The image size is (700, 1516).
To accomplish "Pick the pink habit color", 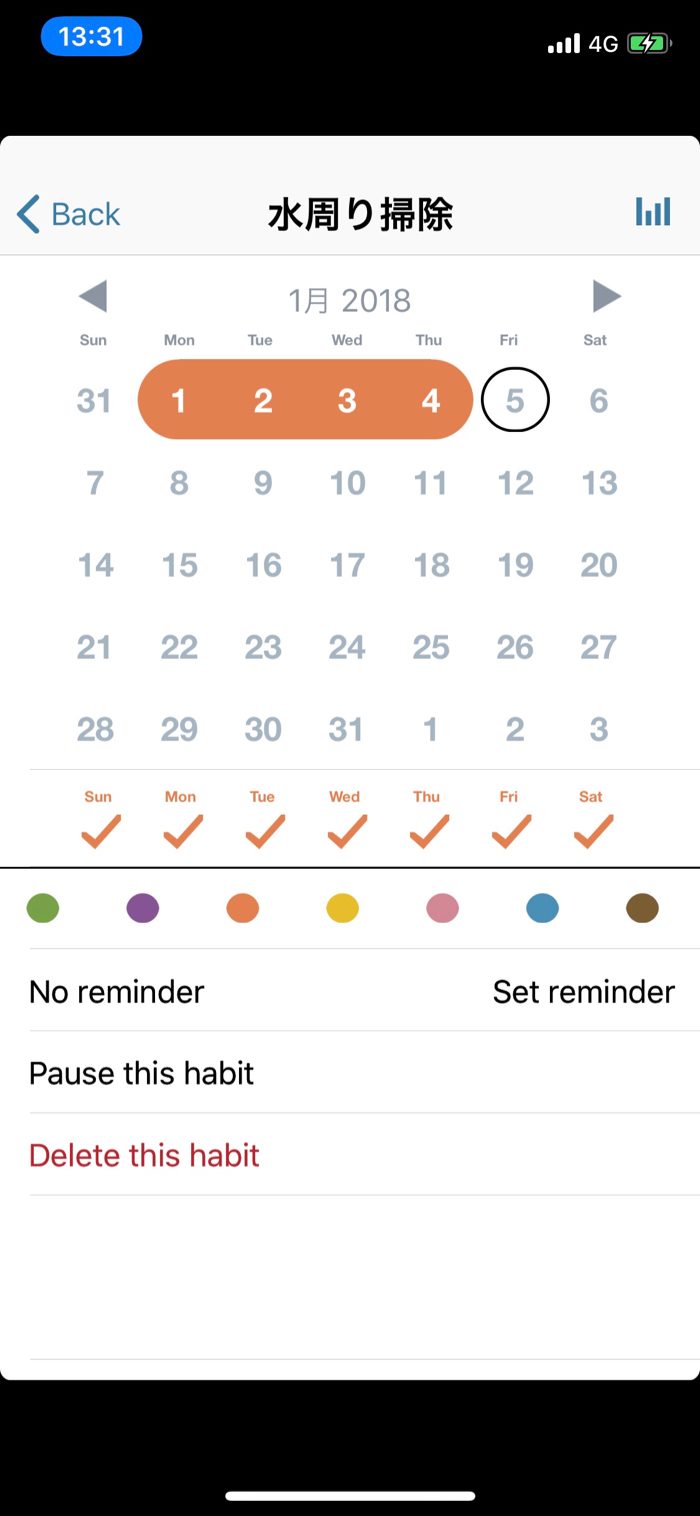I will pos(443,909).
